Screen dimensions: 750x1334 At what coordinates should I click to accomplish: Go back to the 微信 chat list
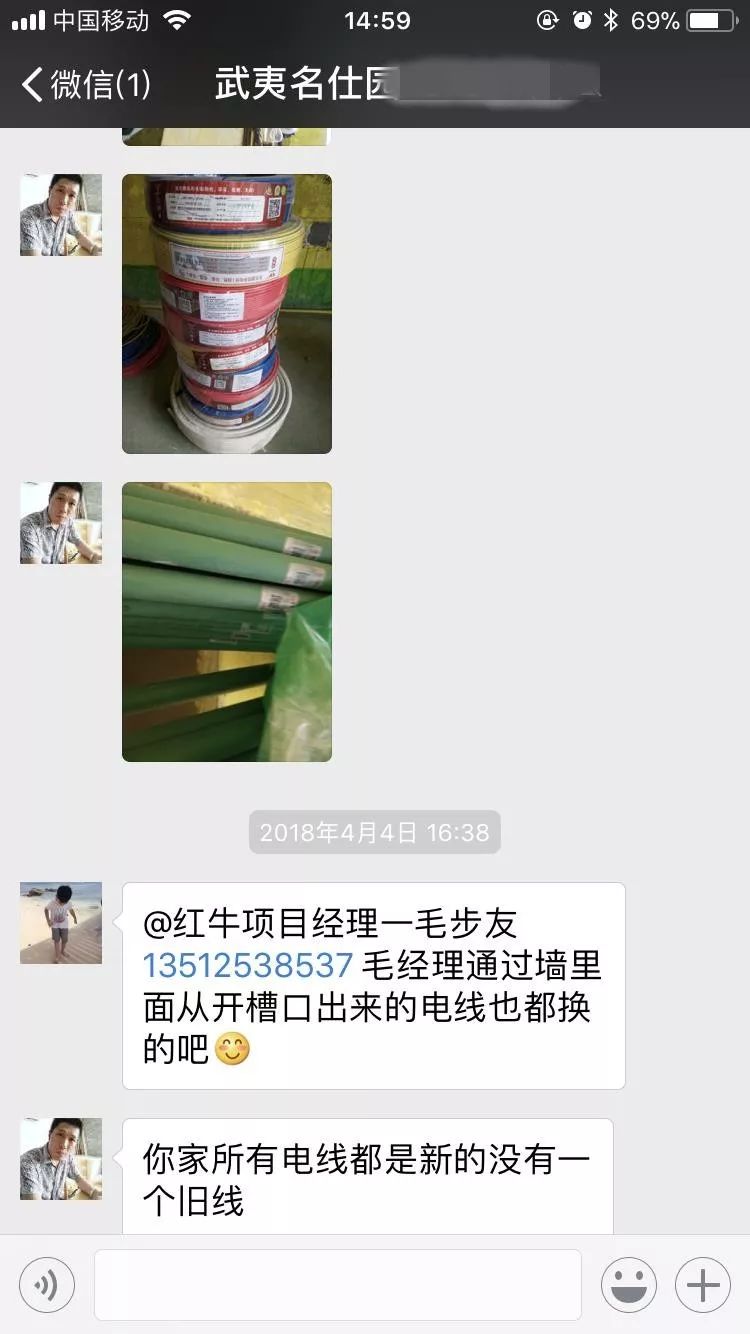pyautogui.click(x=85, y=85)
